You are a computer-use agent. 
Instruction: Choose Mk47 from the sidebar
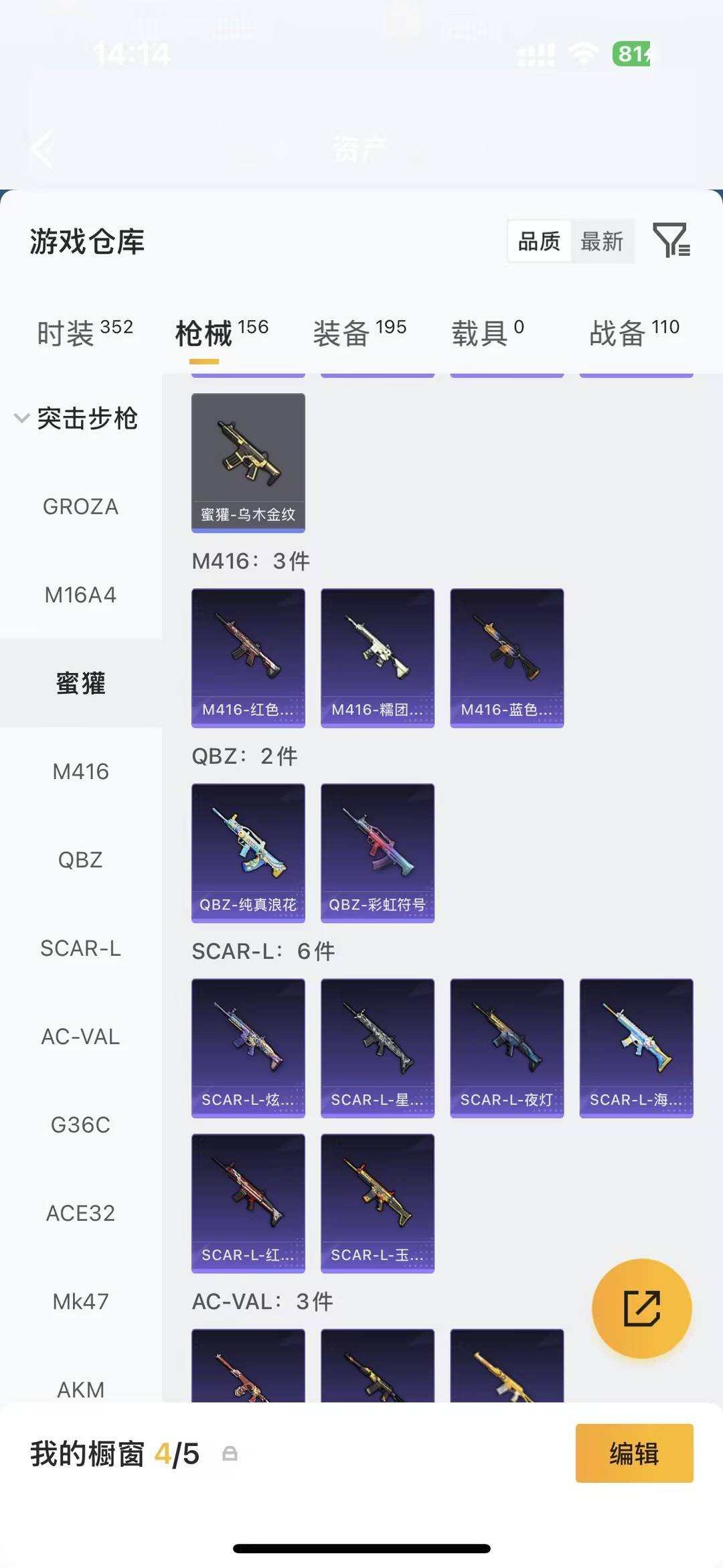point(81,1301)
